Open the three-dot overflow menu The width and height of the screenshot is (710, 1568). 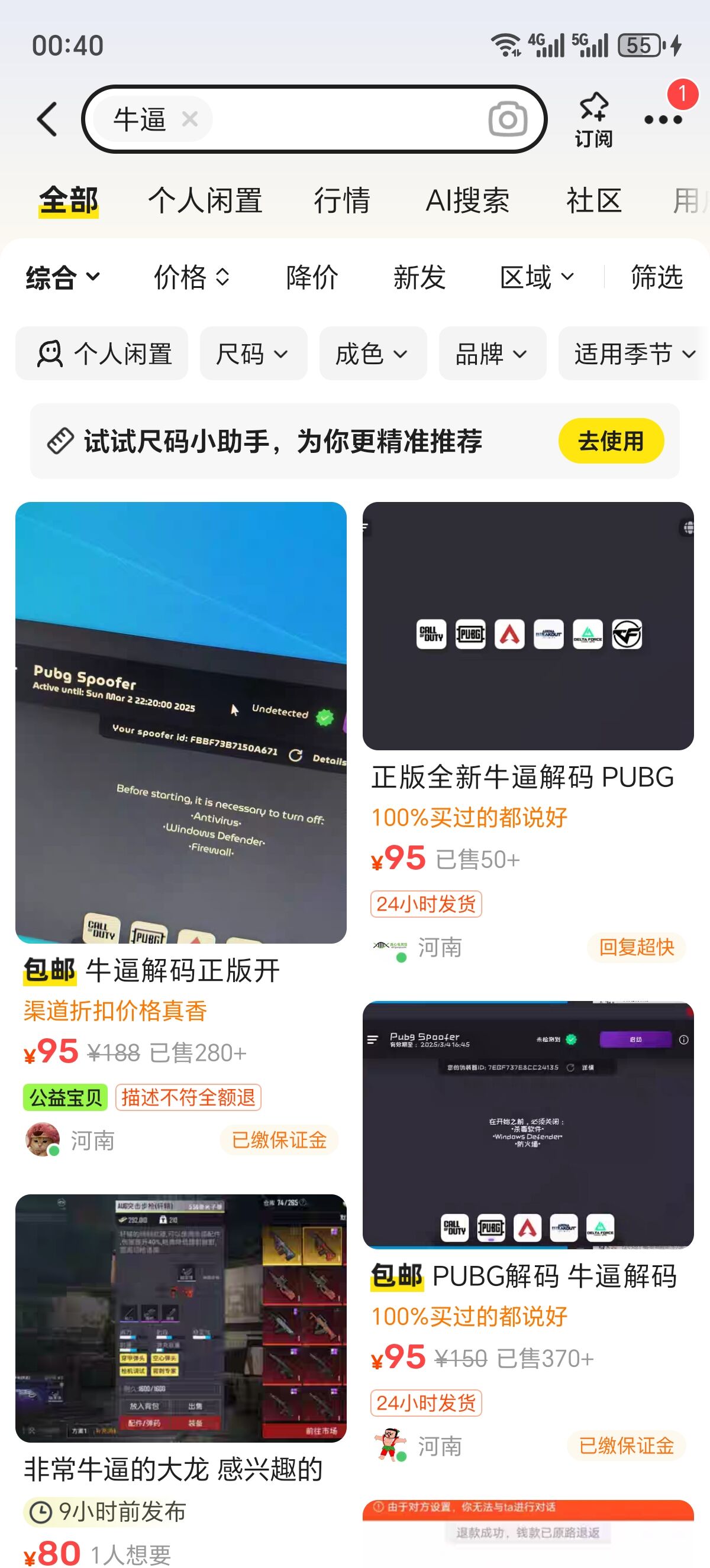(x=663, y=119)
